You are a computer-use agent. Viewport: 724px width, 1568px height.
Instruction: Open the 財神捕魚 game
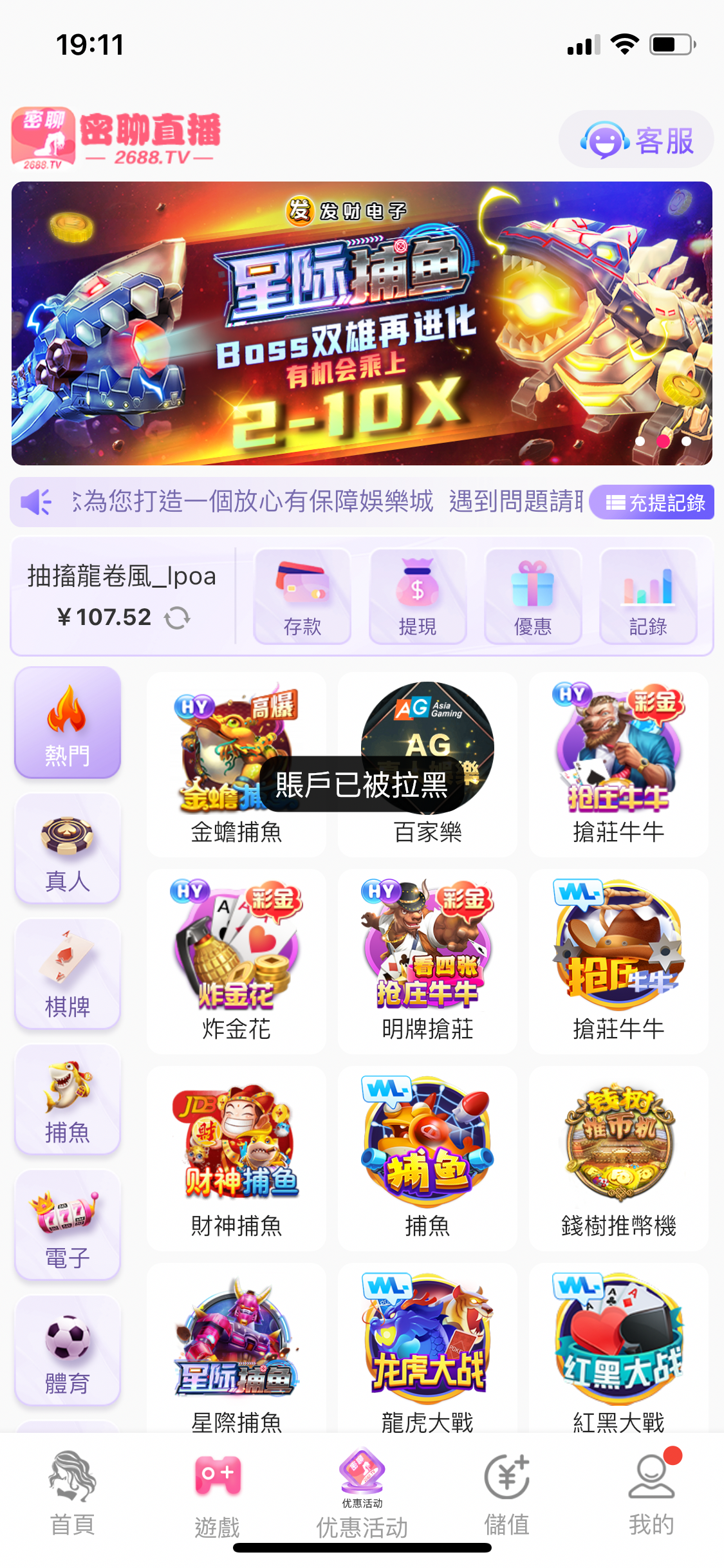[236, 1158]
